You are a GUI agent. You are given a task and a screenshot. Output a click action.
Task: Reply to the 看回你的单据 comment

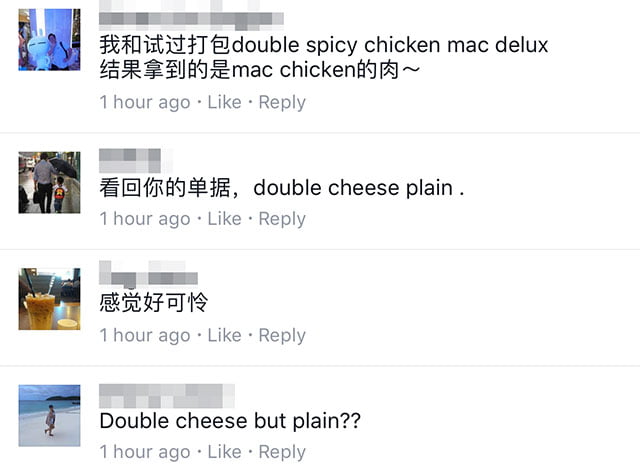point(282,219)
